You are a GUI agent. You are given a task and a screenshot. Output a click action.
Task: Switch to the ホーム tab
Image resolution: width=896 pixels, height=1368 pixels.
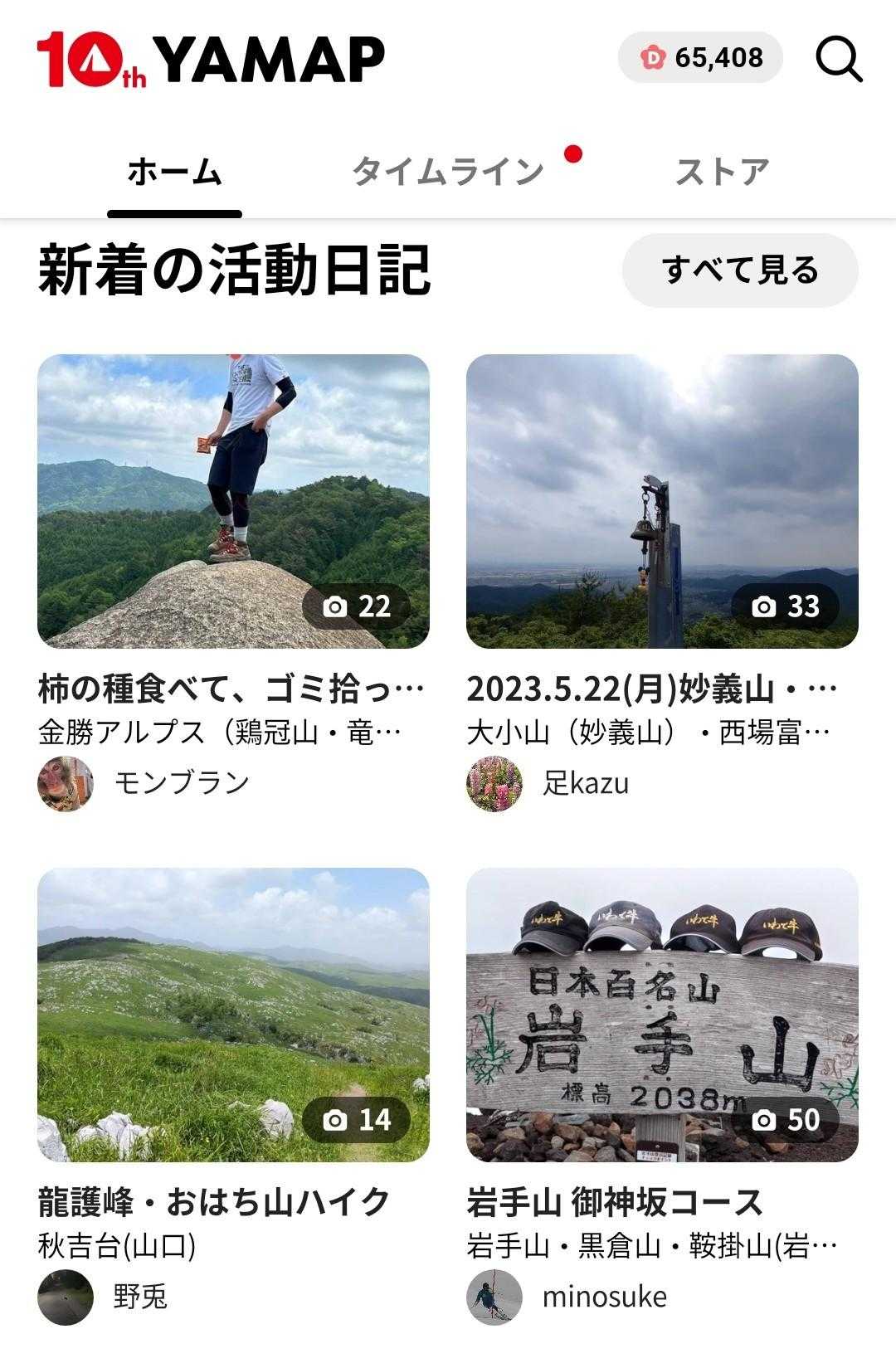click(174, 173)
